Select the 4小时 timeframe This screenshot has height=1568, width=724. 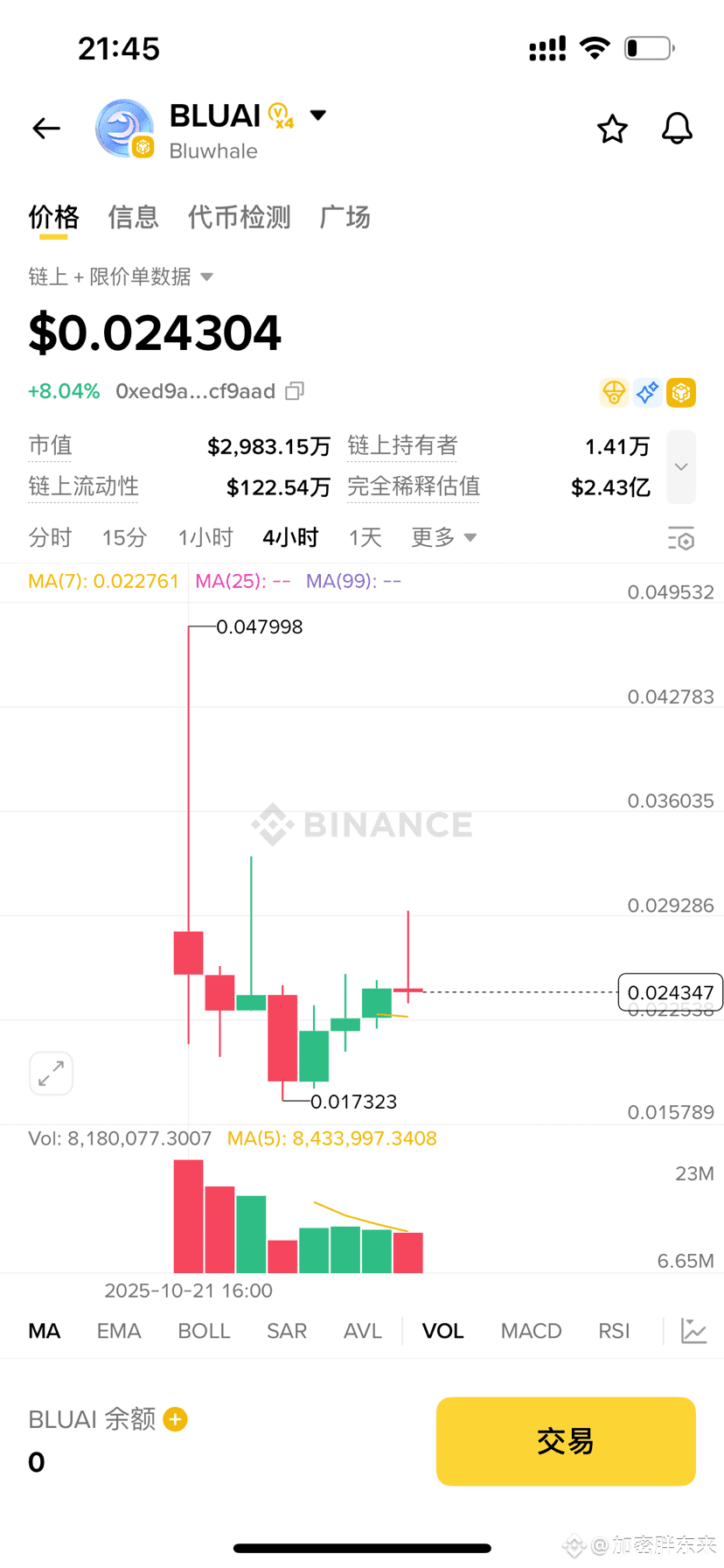click(x=290, y=537)
